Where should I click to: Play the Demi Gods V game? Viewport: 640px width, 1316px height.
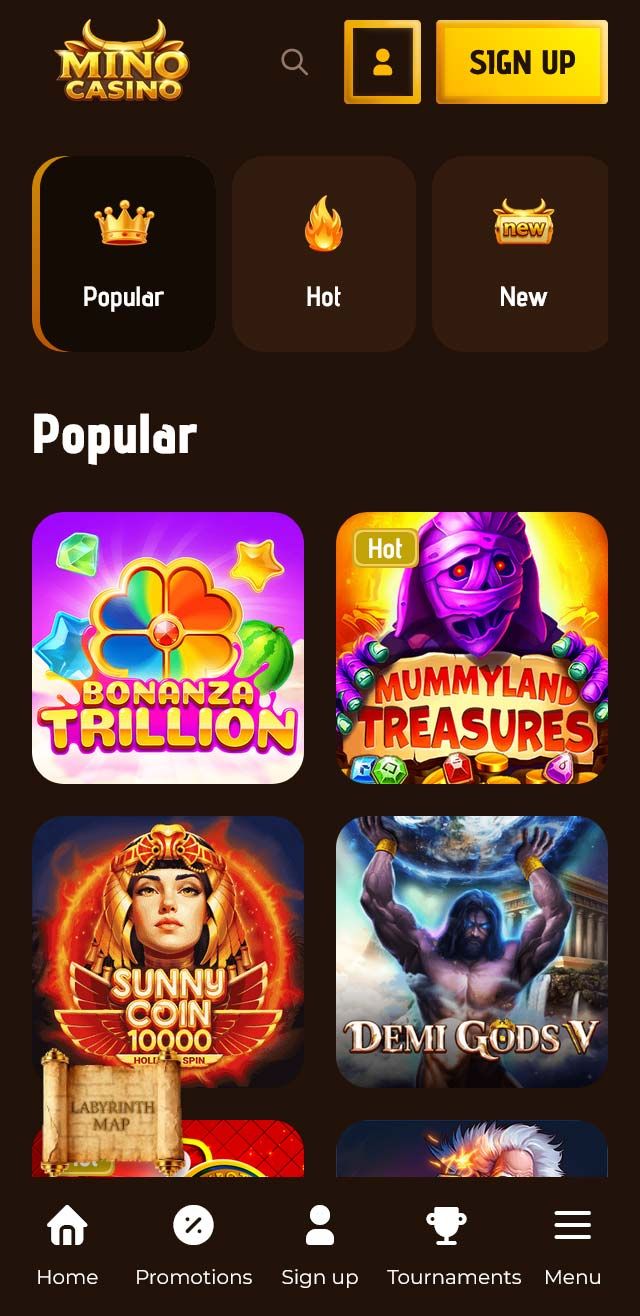tap(472, 952)
